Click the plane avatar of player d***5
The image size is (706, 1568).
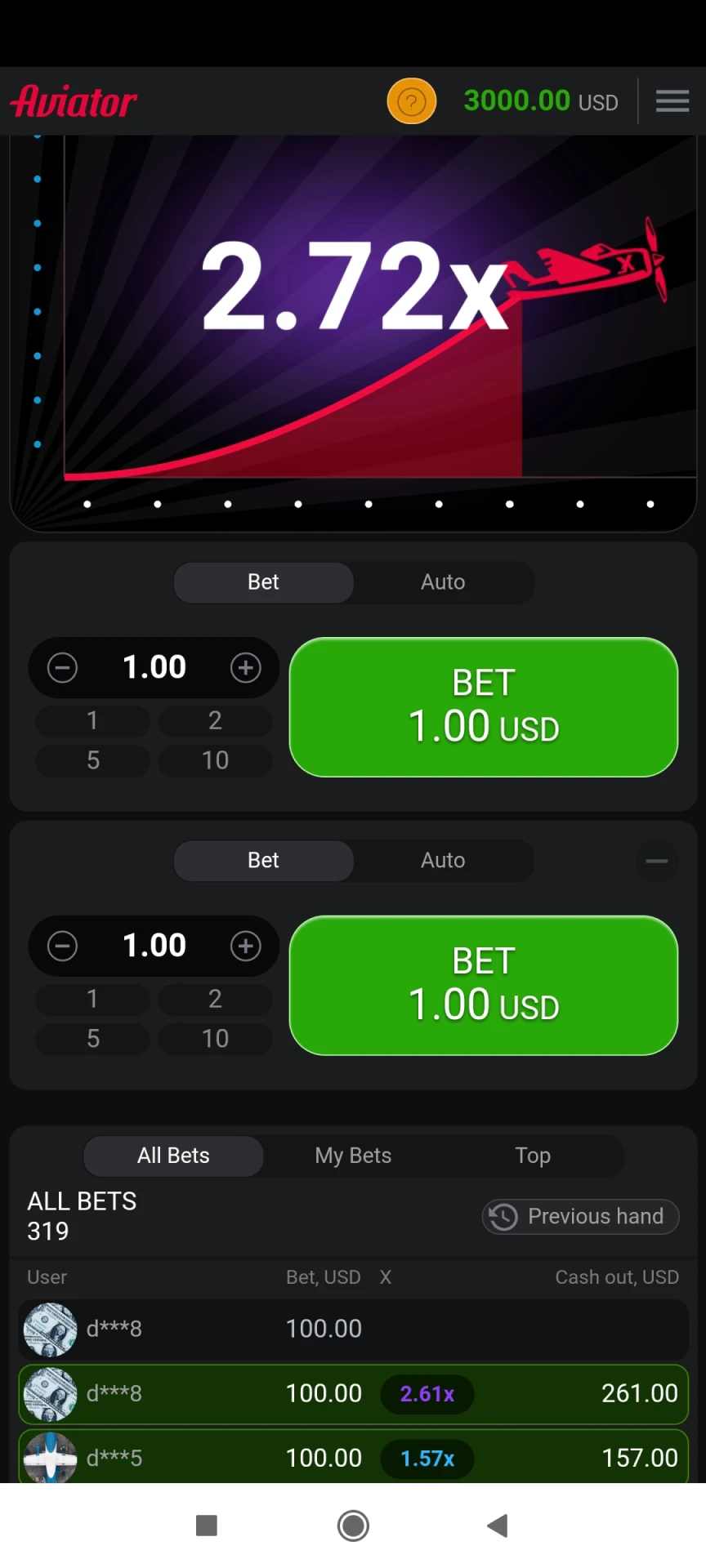pyautogui.click(x=50, y=1458)
